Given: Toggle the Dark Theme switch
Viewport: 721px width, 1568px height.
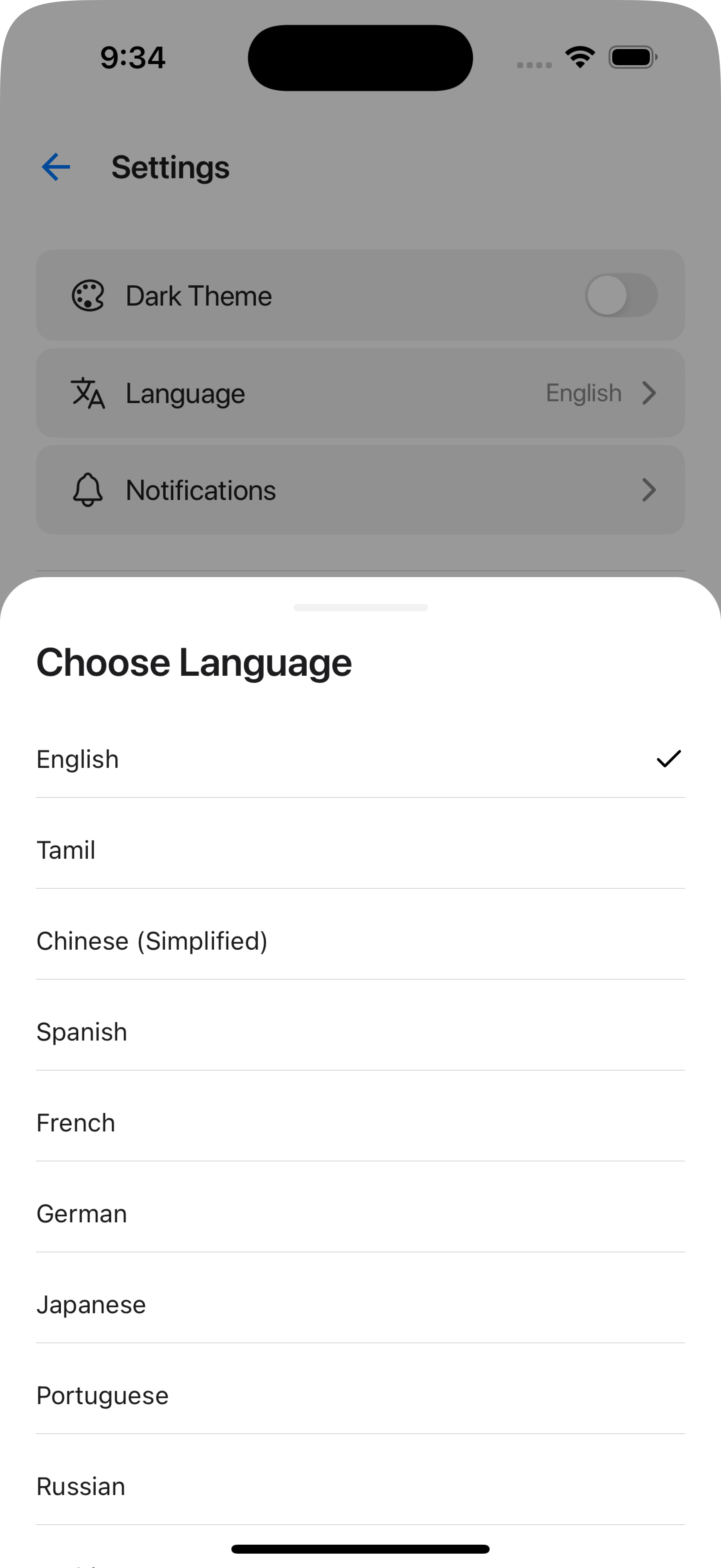Looking at the screenshot, I should pyautogui.click(x=621, y=295).
